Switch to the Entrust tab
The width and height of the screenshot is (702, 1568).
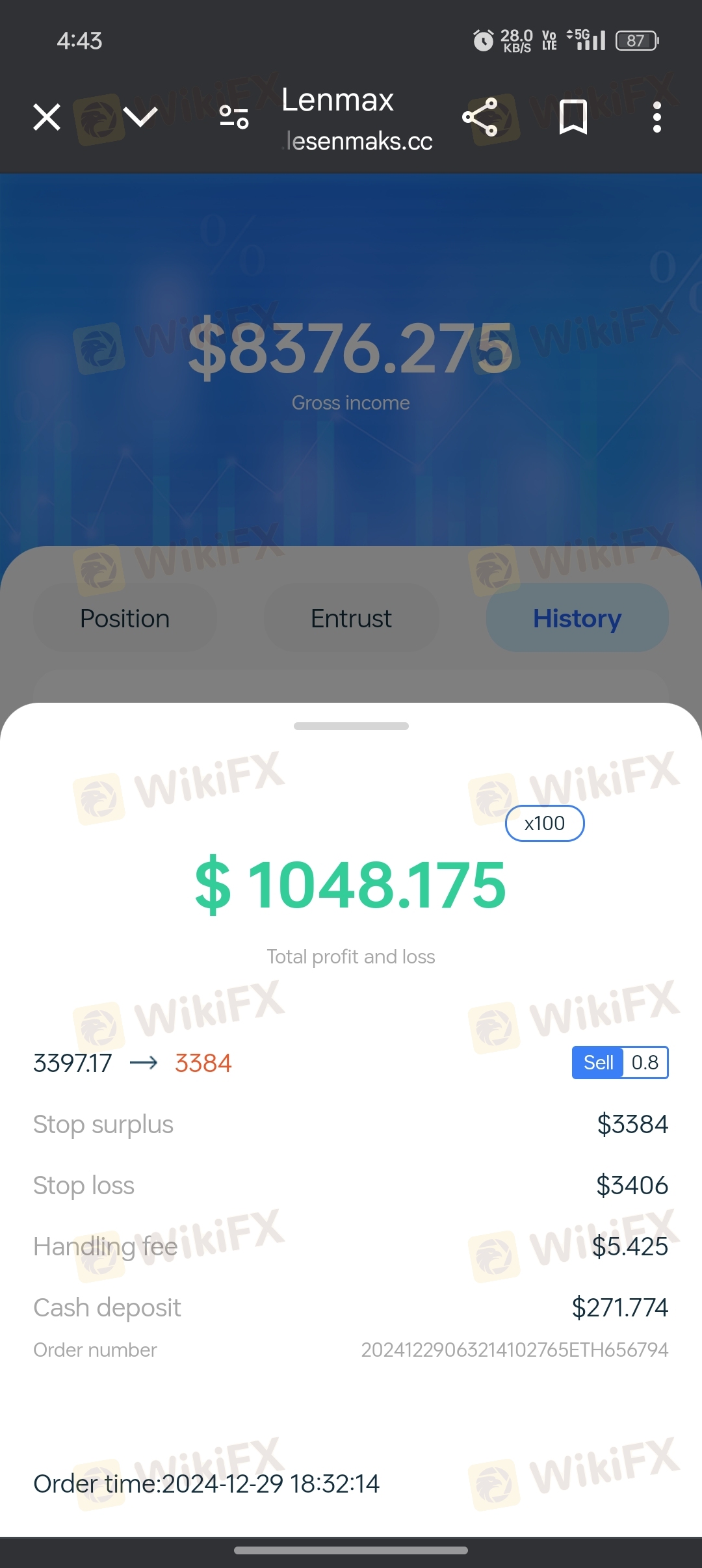pyautogui.click(x=351, y=618)
